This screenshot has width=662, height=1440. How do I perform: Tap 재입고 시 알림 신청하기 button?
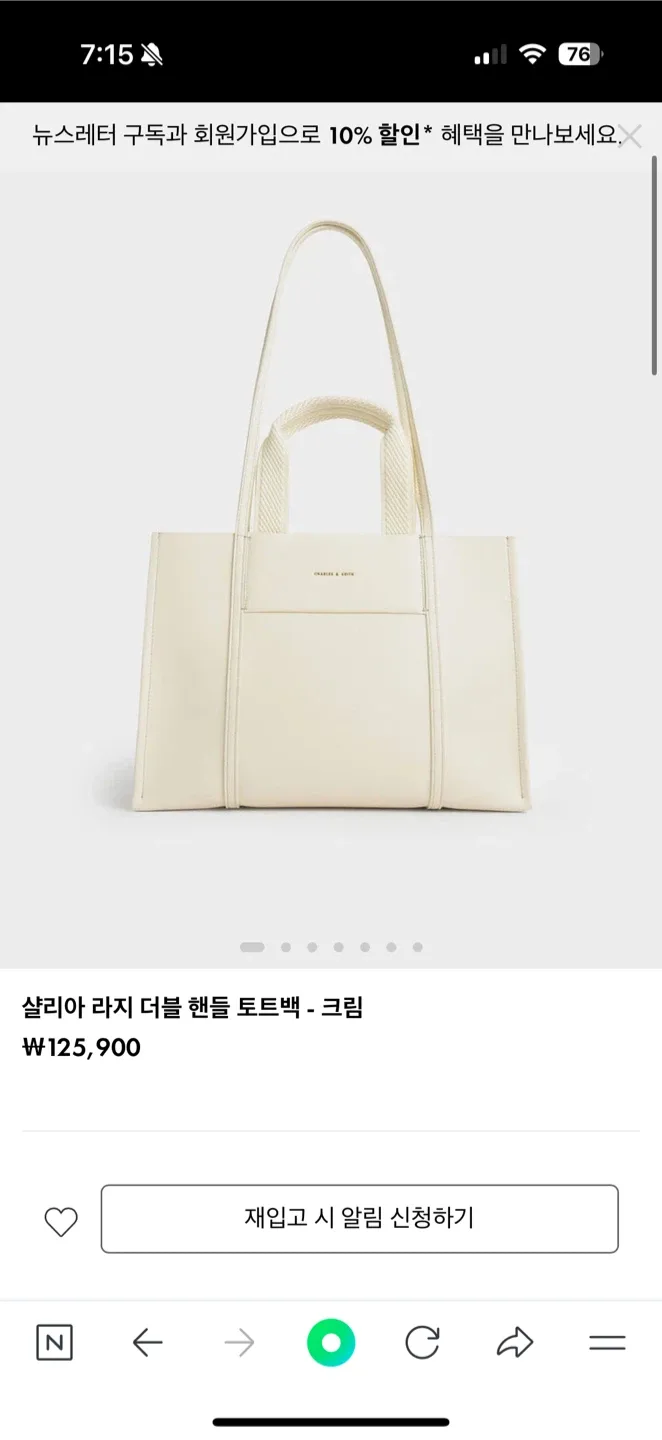[359, 1219]
